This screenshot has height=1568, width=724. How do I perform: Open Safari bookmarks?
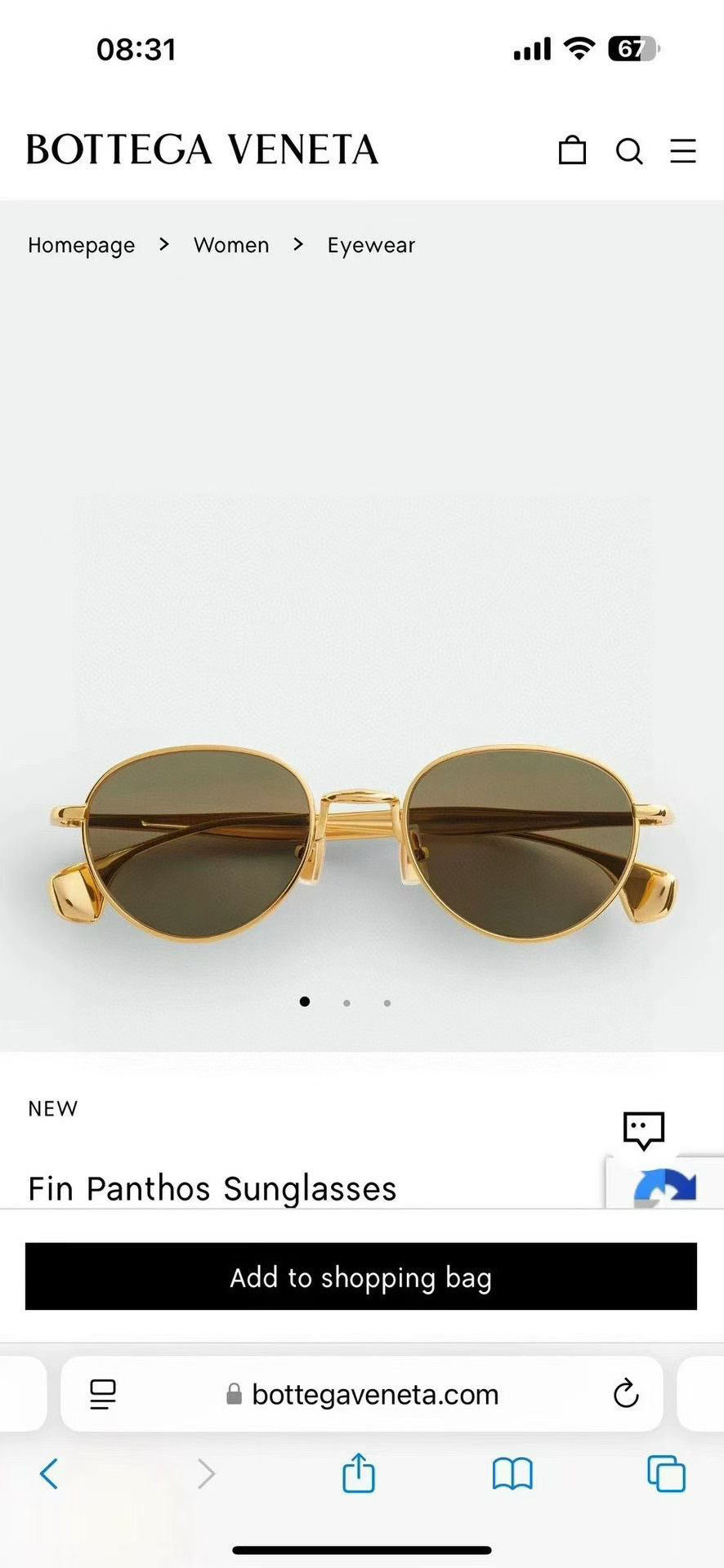coord(512,1474)
